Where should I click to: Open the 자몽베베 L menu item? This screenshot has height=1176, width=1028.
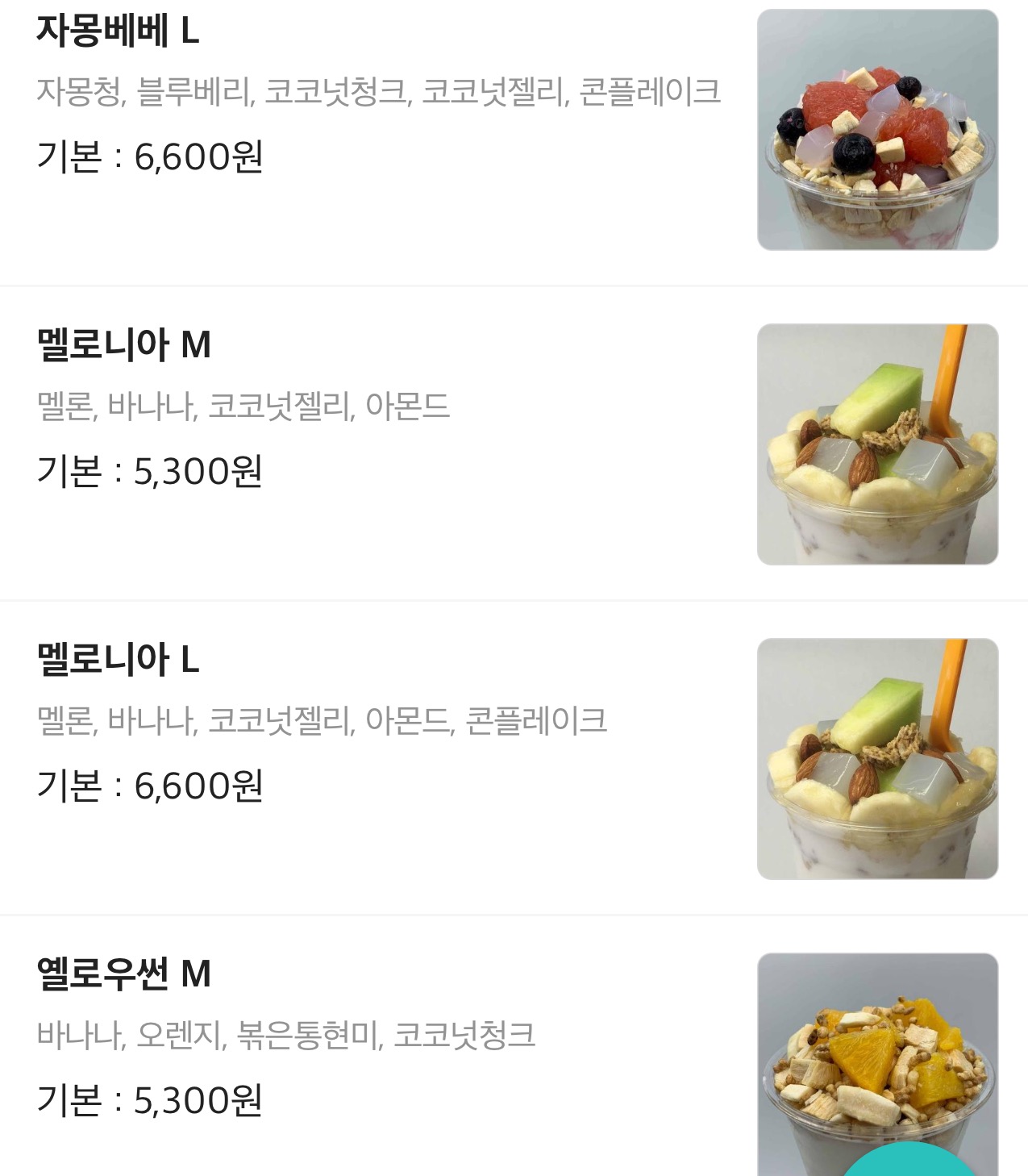118,31
